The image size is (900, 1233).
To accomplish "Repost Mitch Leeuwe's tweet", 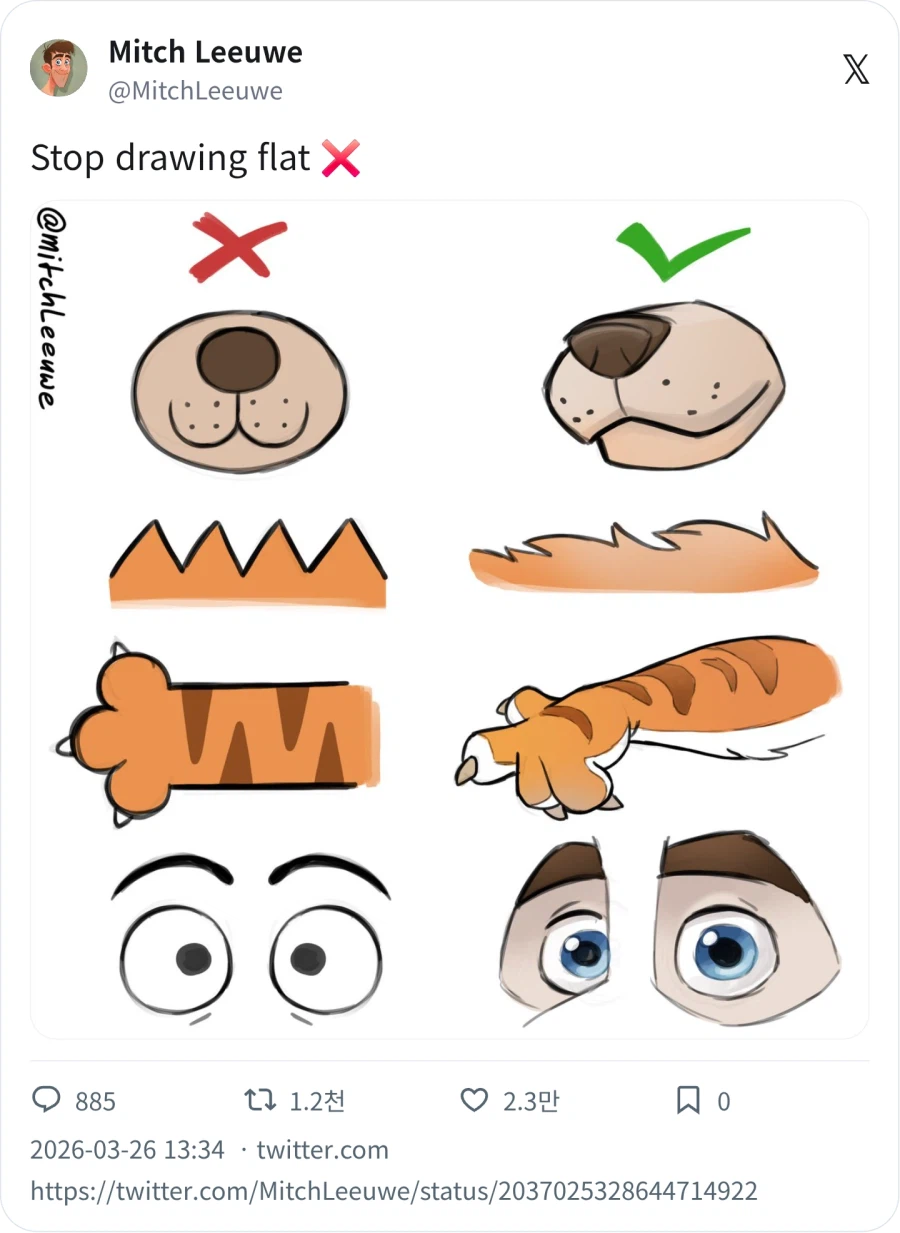I will tap(261, 1101).
